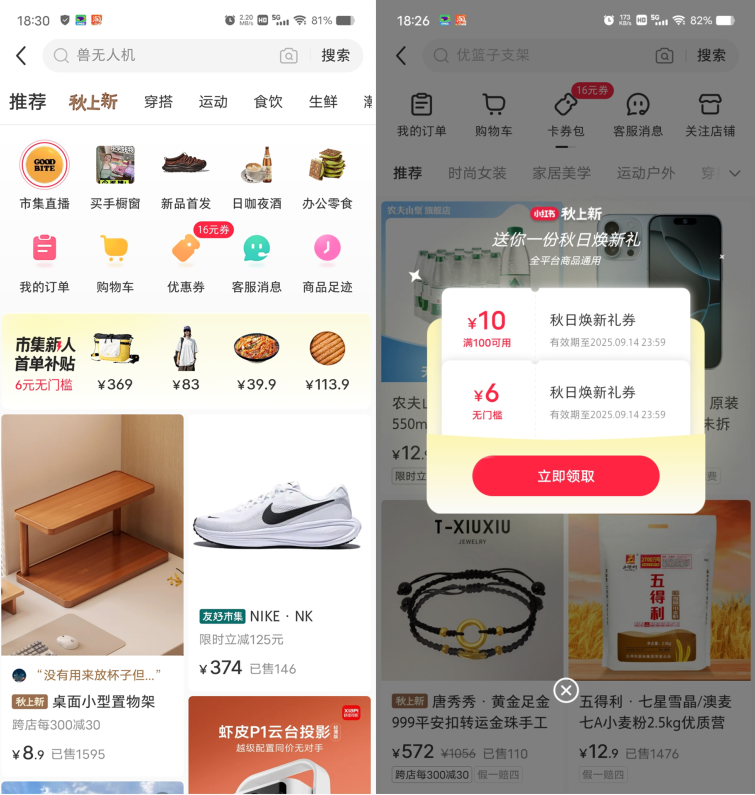The width and height of the screenshot is (755, 795).
Task: Switch to the 秋上新 tab
Action: coord(93,101)
